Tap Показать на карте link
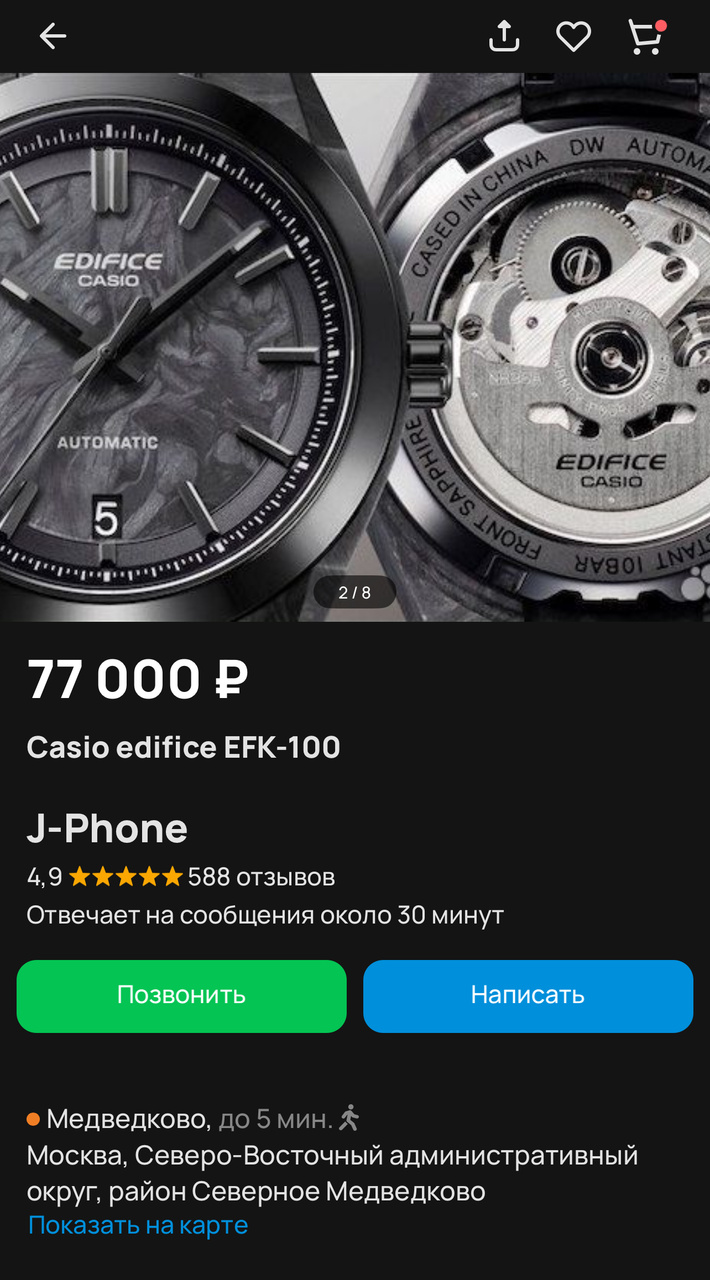710x1280 pixels. click(138, 1225)
